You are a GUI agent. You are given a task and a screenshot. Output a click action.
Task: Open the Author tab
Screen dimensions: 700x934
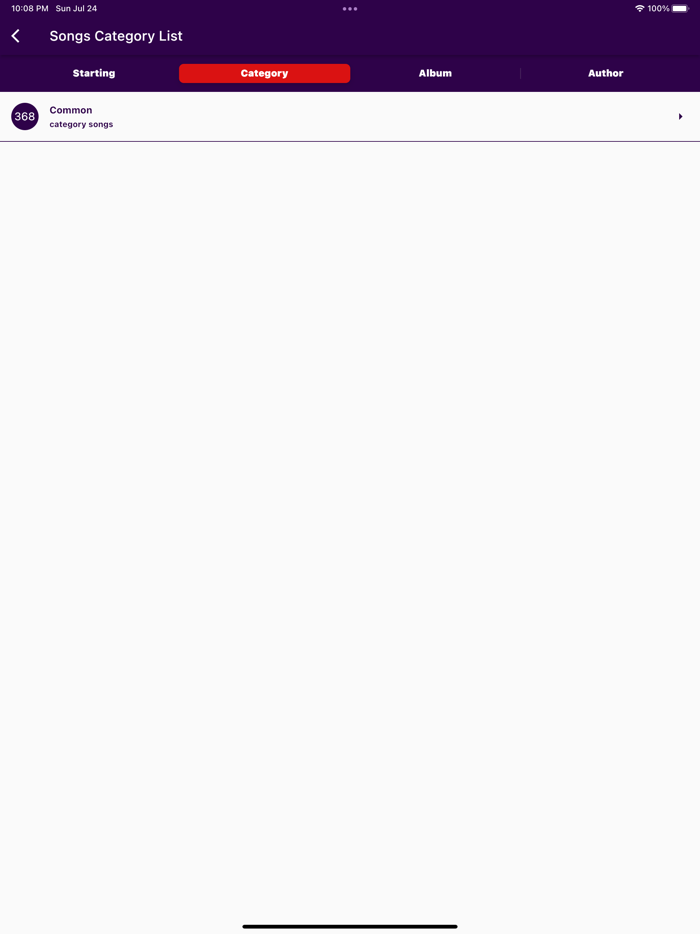(x=605, y=73)
